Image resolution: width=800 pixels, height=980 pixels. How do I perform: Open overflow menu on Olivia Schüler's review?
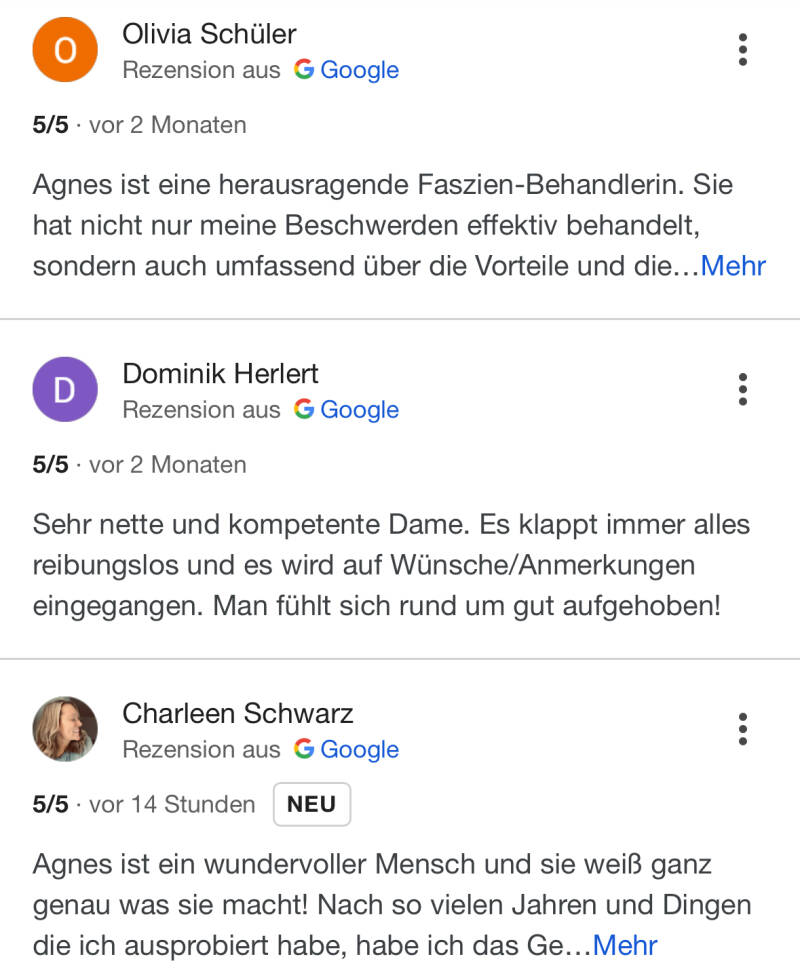point(742,49)
